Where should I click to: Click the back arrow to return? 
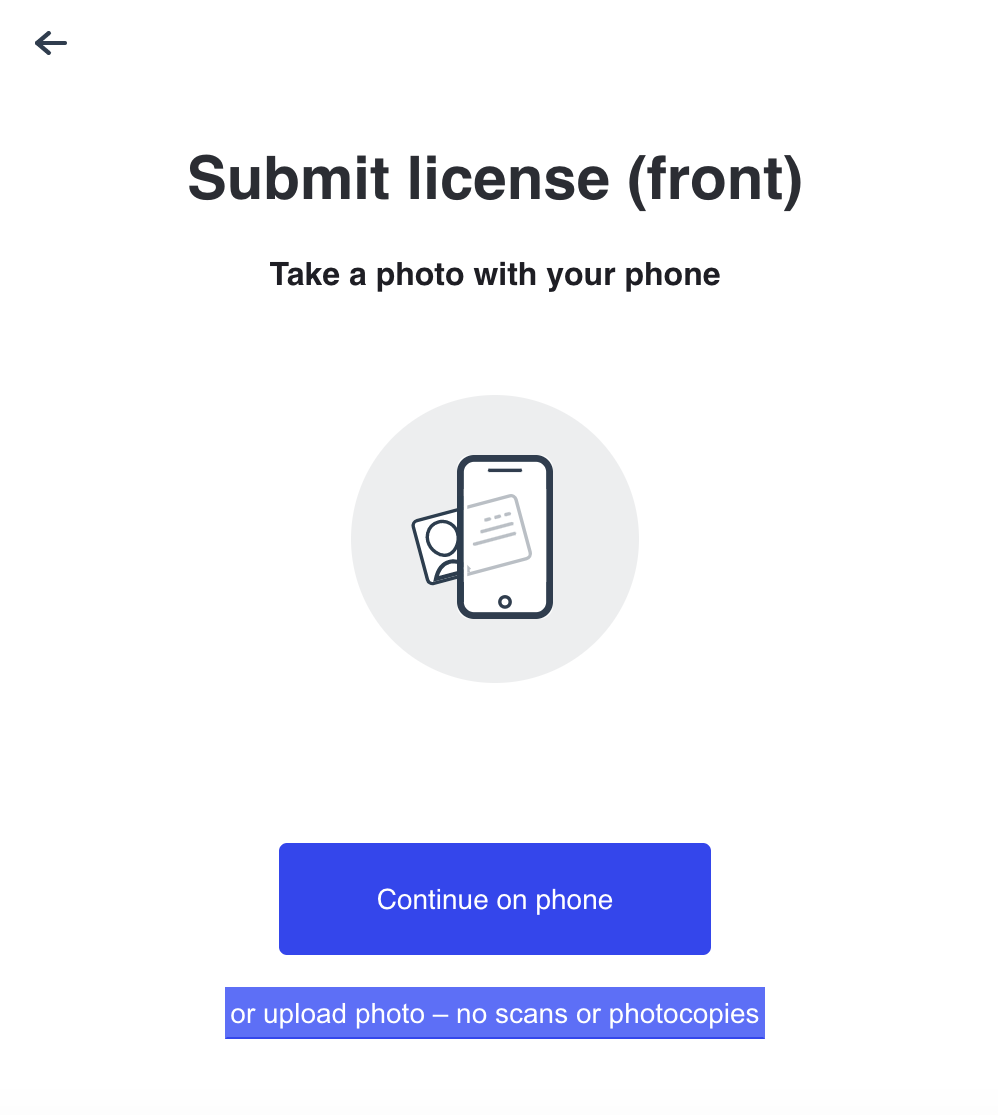coord(50,42)
